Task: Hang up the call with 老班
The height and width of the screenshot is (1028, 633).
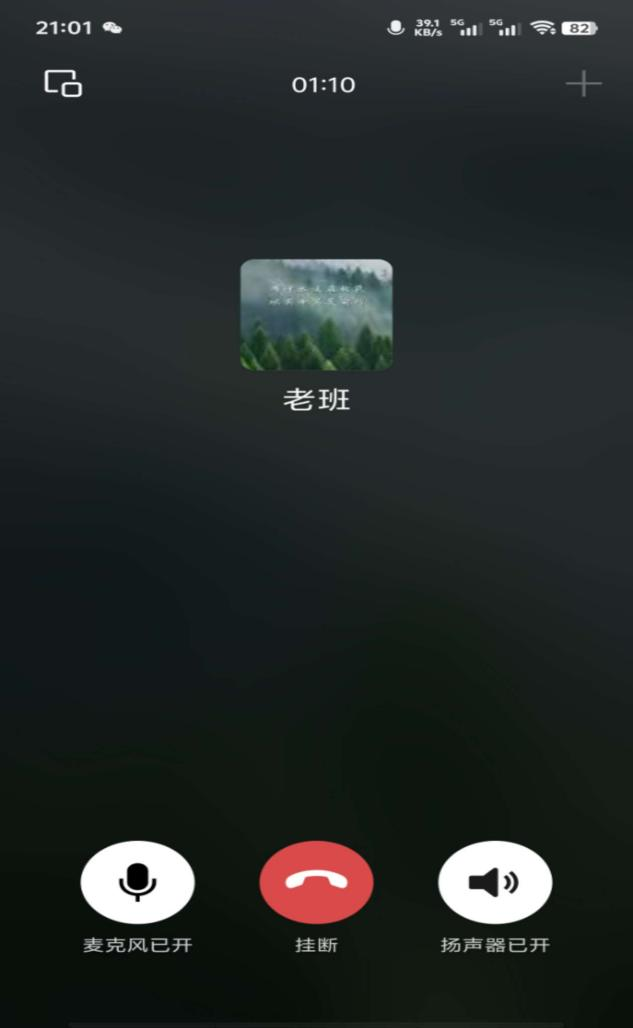Action: pos(316,881)
